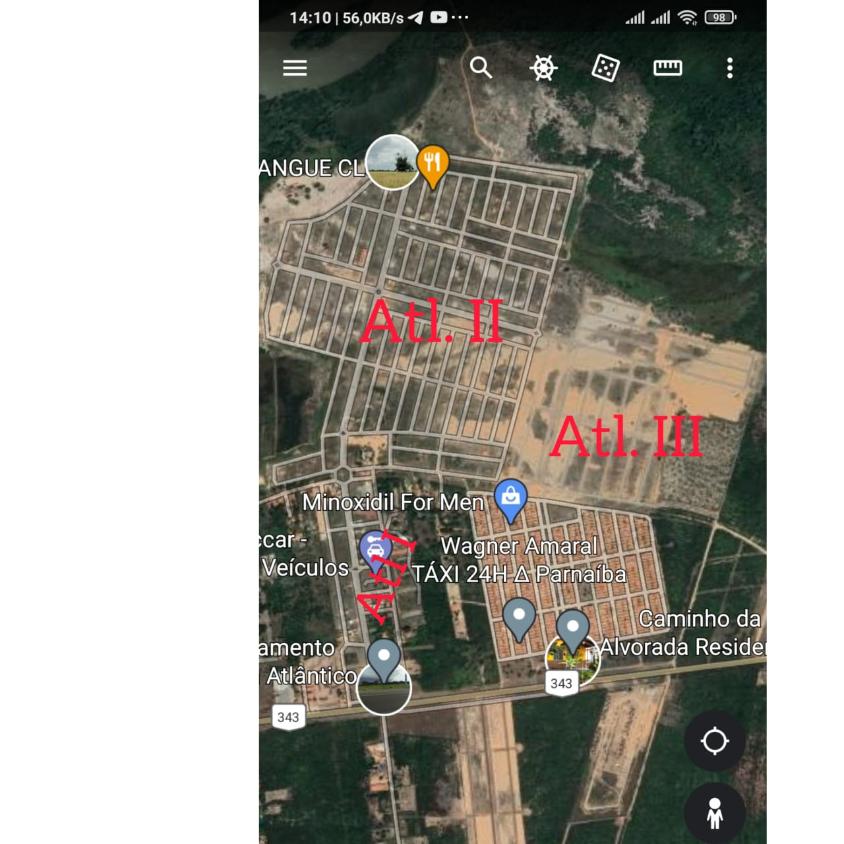Screen dimensions: 844x844
Task: Select the Wagner Amaral Táxi 24H pin
Action: (x=518, y=617)
